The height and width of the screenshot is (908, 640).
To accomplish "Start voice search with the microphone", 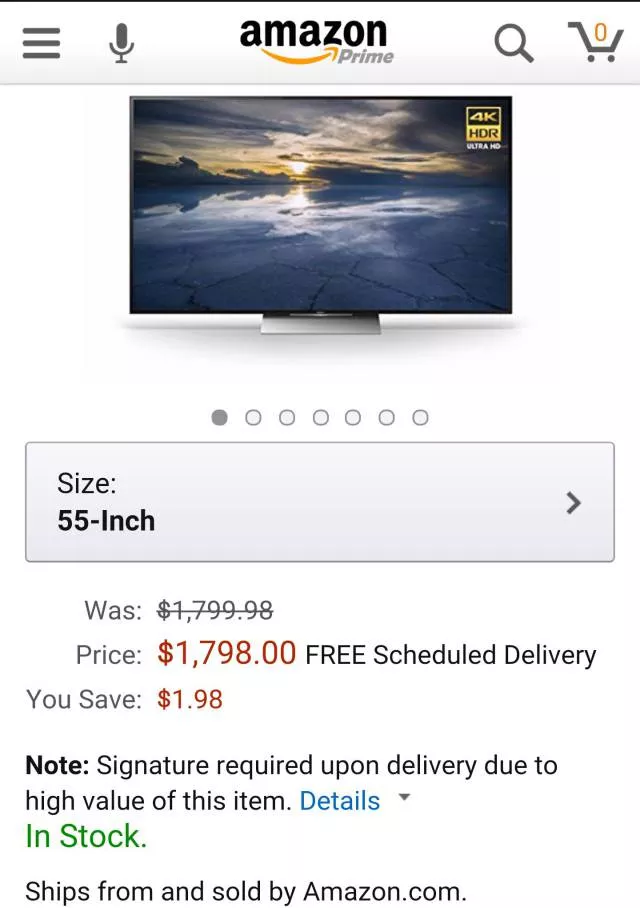I will (121, 43).
